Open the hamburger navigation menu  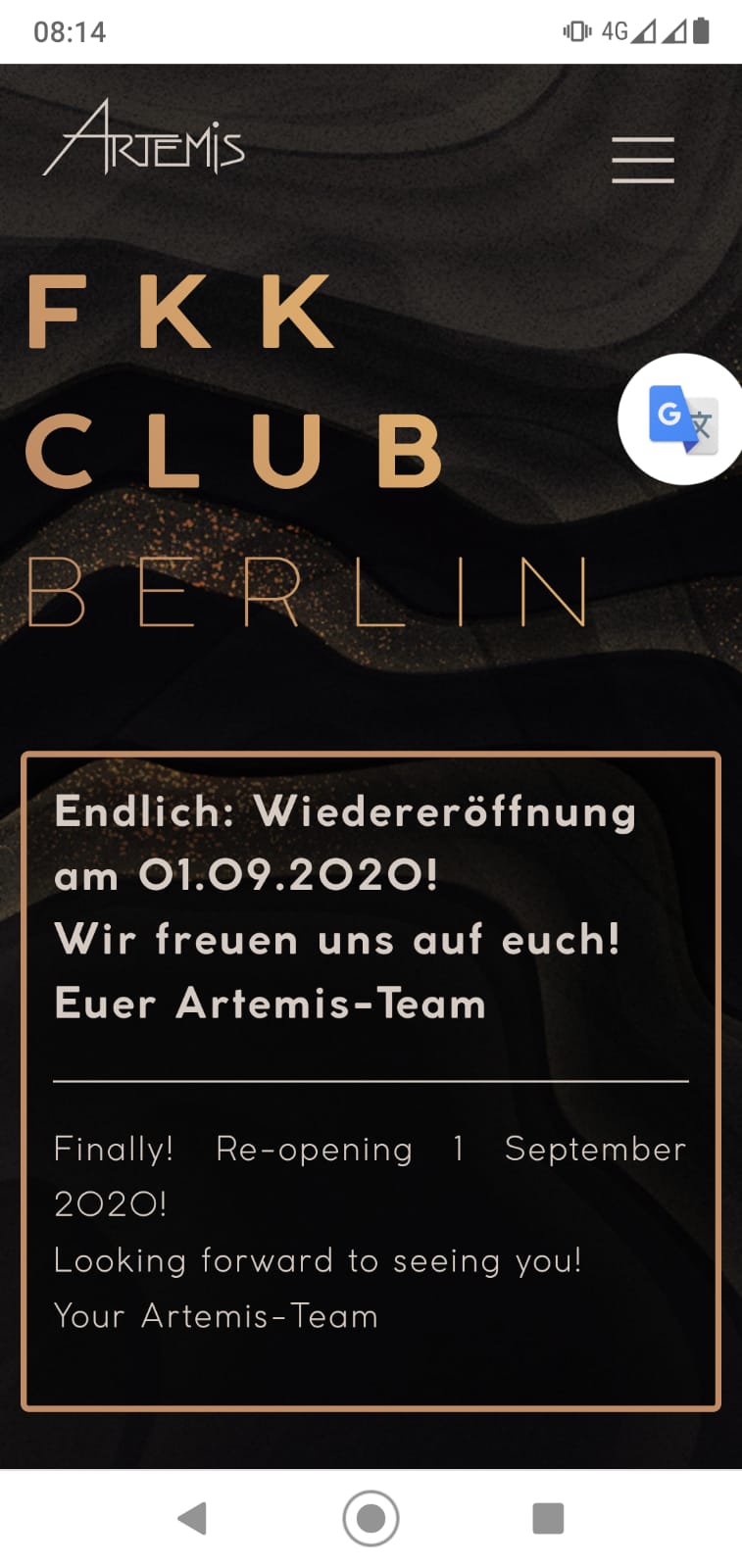tap(642, 160)
